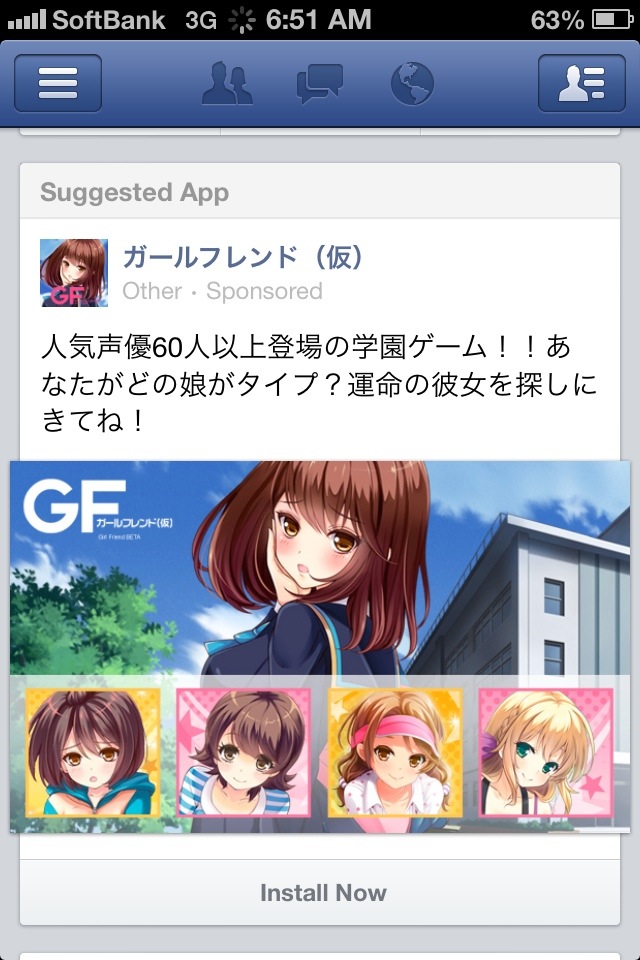
Task: Open the messages inbox
Action: click(x=320, y=83)
